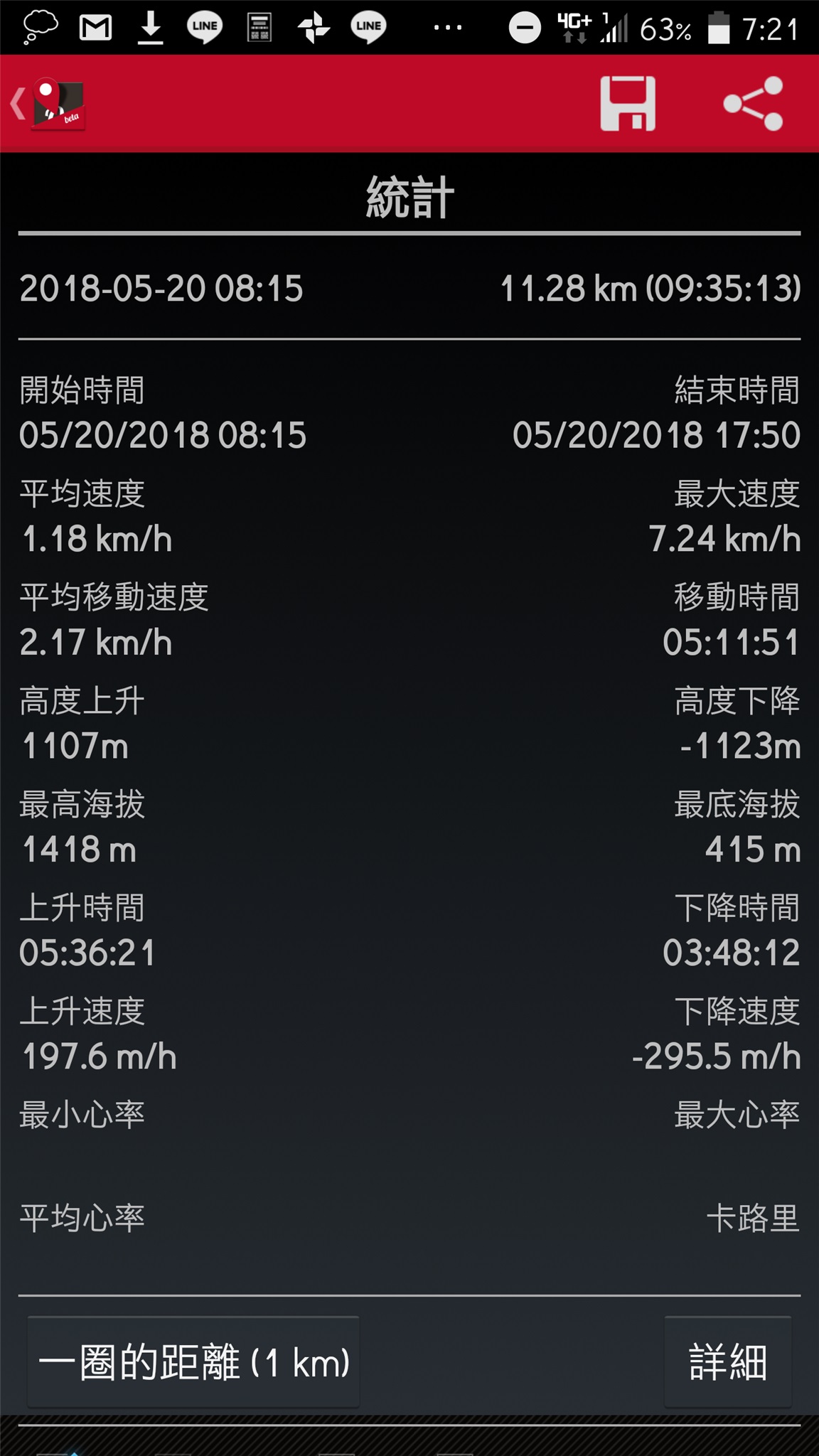
Task: Go back using the app logo arrow
Action: 47,105
